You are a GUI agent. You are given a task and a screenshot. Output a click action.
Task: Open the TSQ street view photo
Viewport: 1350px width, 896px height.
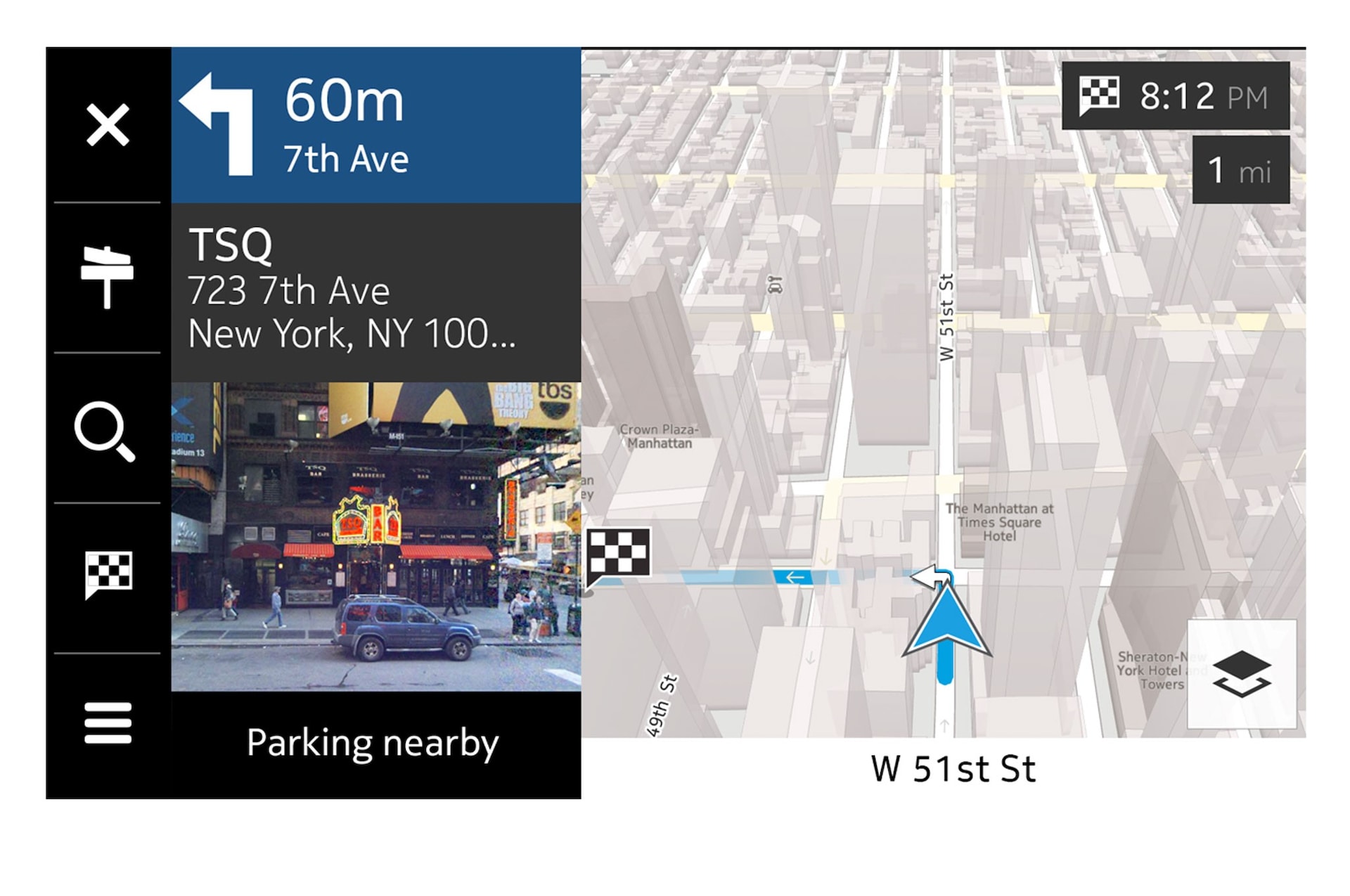coord(376,537)
